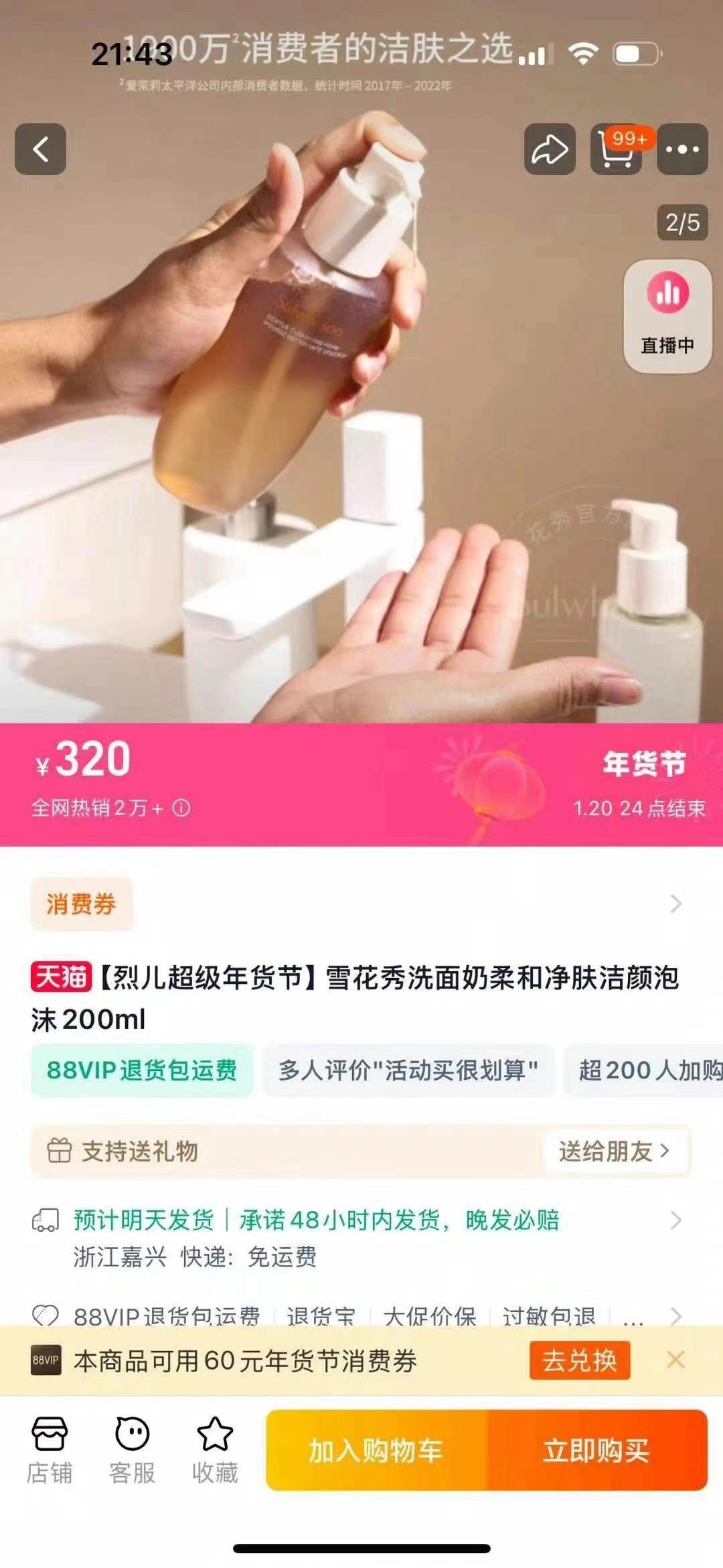The height and width of the screenshot is (1568, 723).
Task: Tap 立即购买 to buy now
Action: coord(596,1451)
